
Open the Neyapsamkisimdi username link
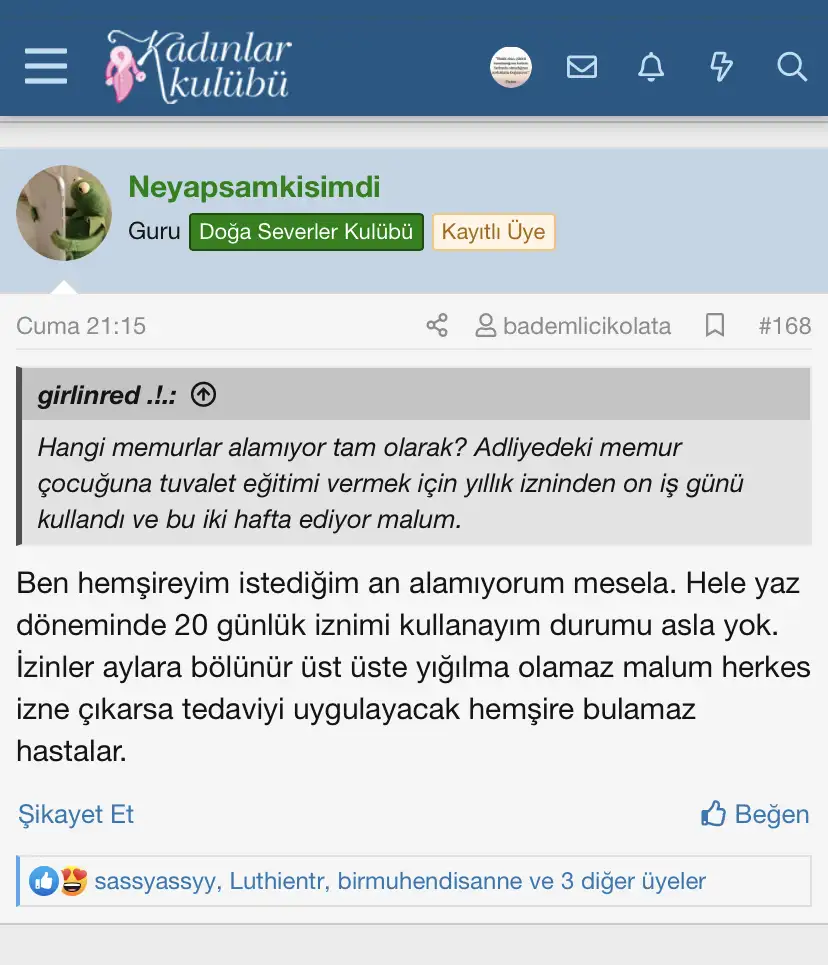click(254, 187)
